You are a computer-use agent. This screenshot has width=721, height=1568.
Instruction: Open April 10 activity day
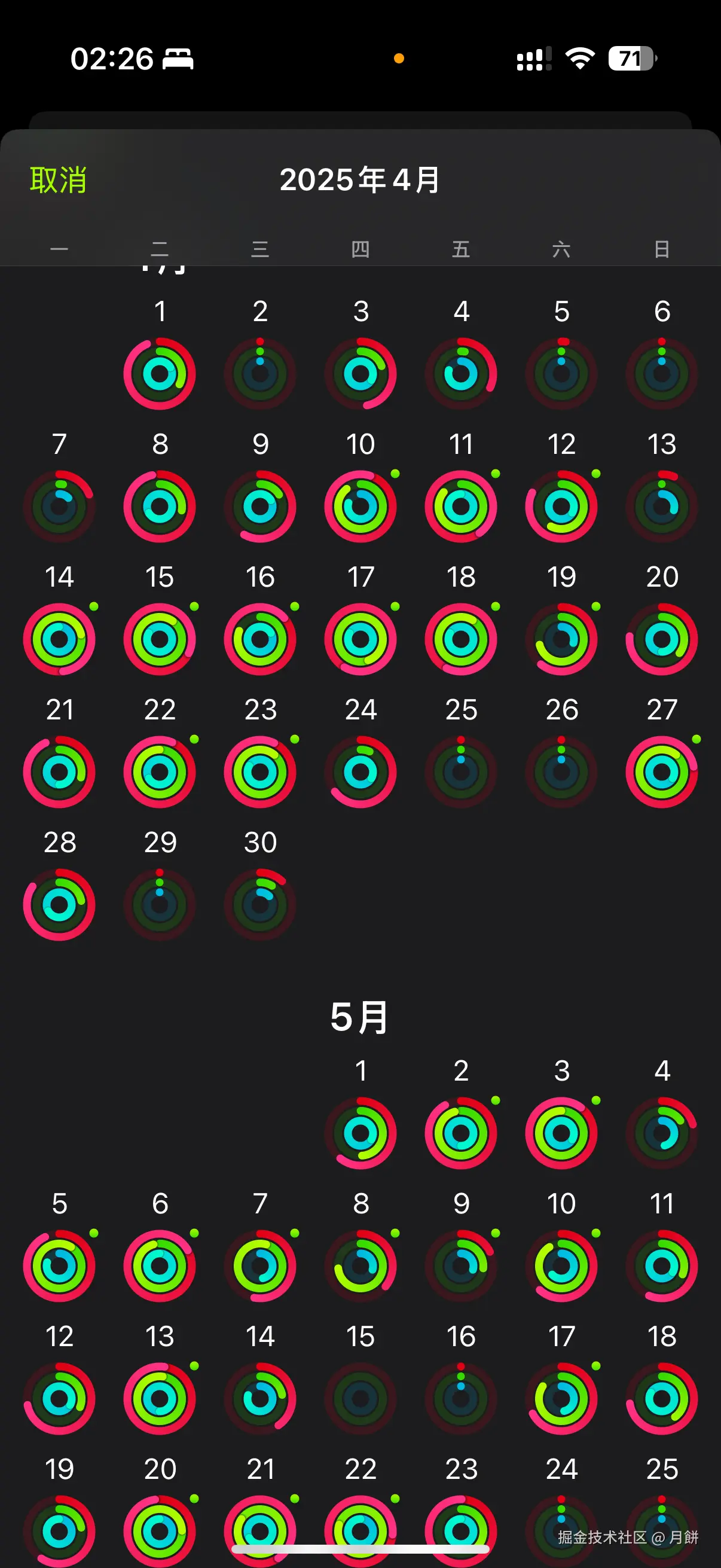tap(360, 507)
